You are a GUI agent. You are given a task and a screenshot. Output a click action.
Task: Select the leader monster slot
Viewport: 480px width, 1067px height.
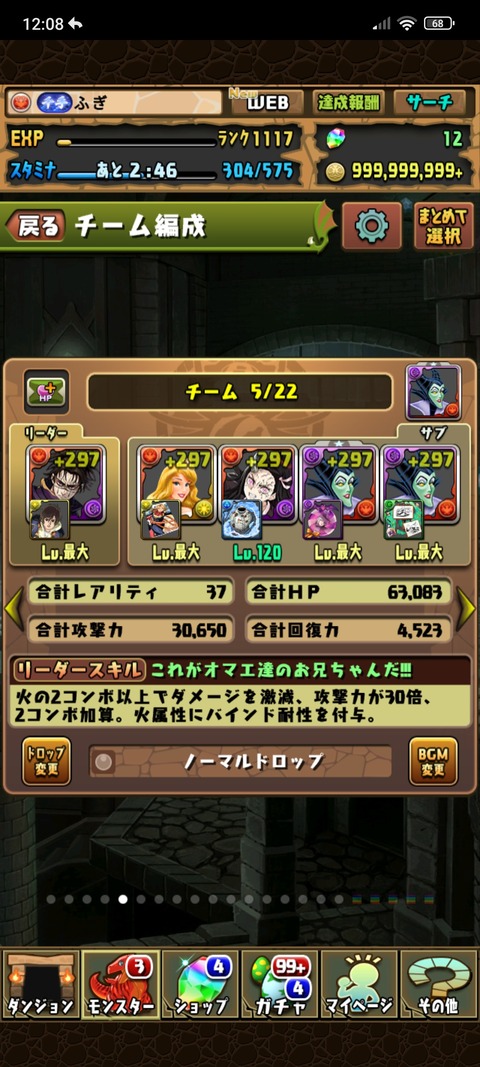[65, 492]
